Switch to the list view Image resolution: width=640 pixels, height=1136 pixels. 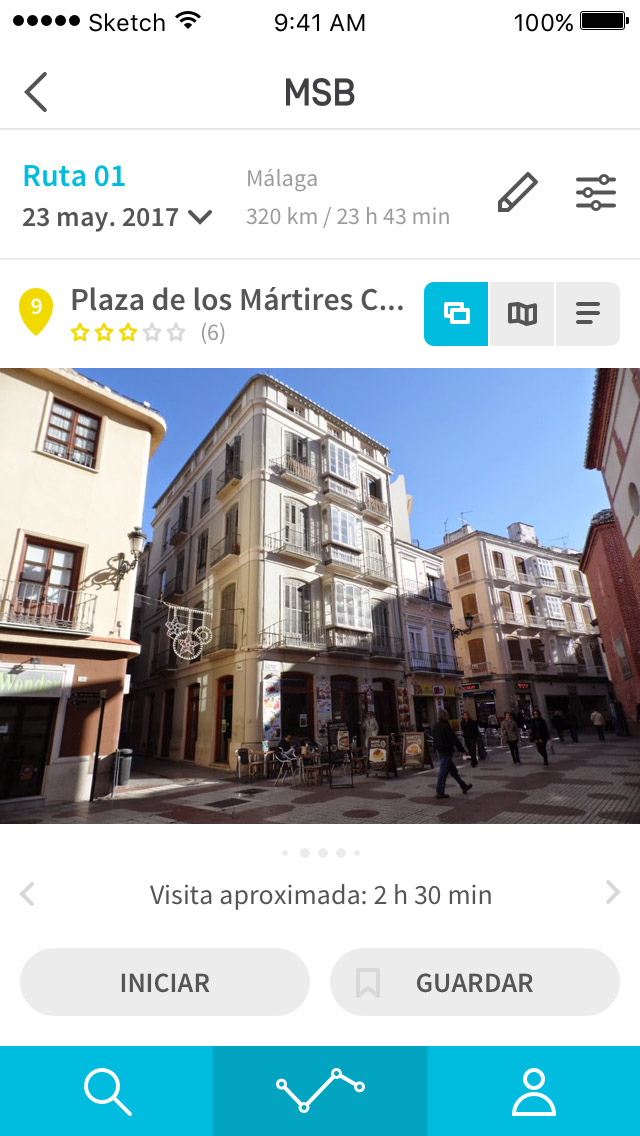tap(588, 314)
